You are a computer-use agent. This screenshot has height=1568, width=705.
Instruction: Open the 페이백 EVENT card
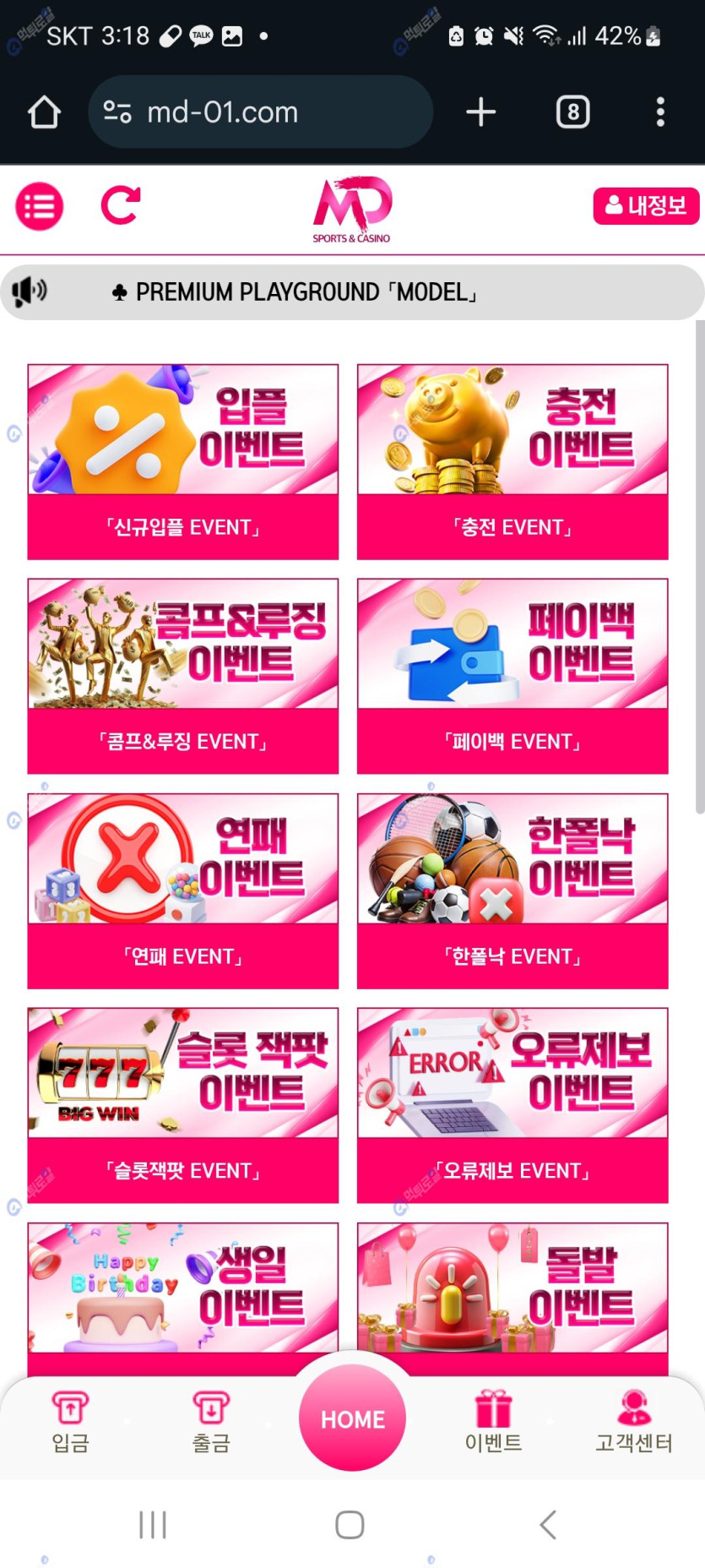(512, 676)
